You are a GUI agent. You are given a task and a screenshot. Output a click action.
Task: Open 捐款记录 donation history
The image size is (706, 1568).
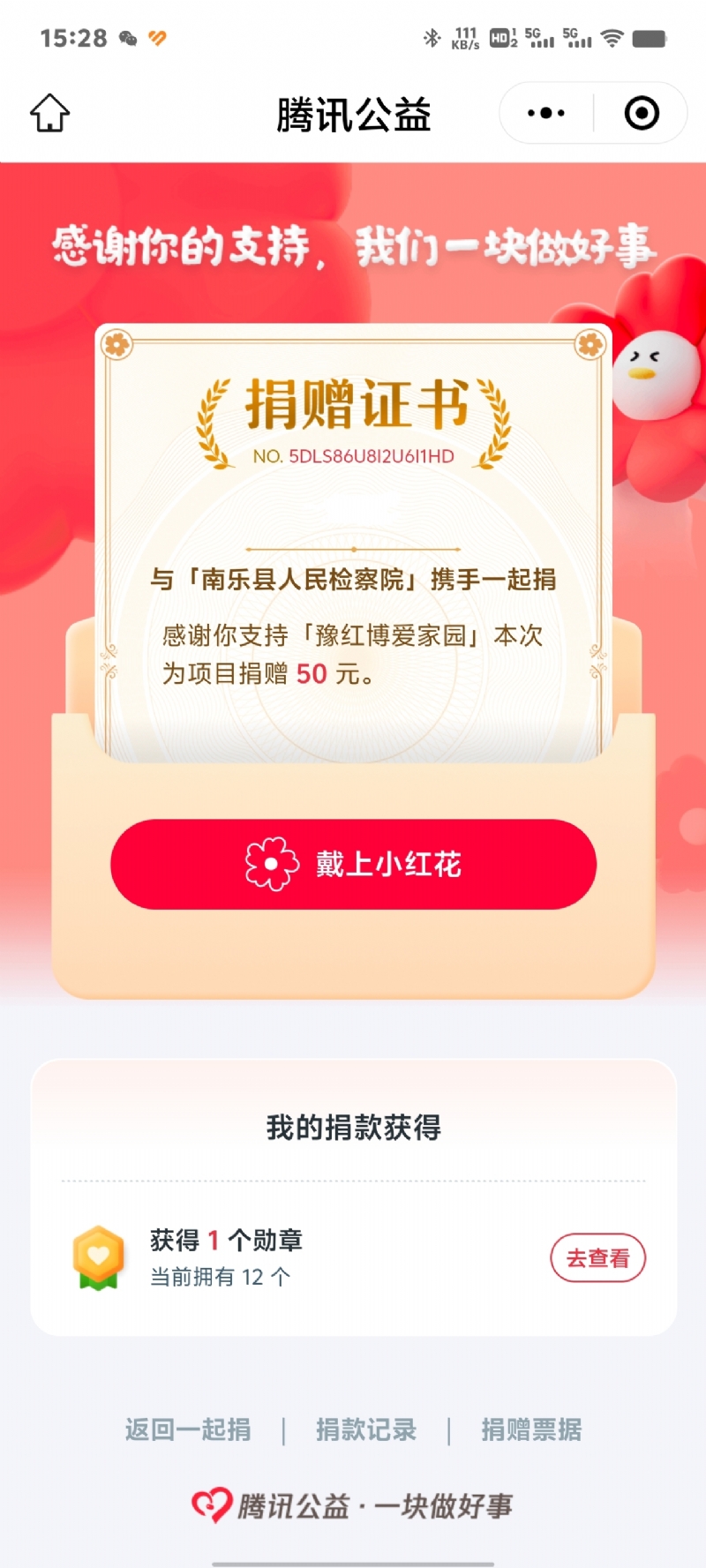[366, 1429]
